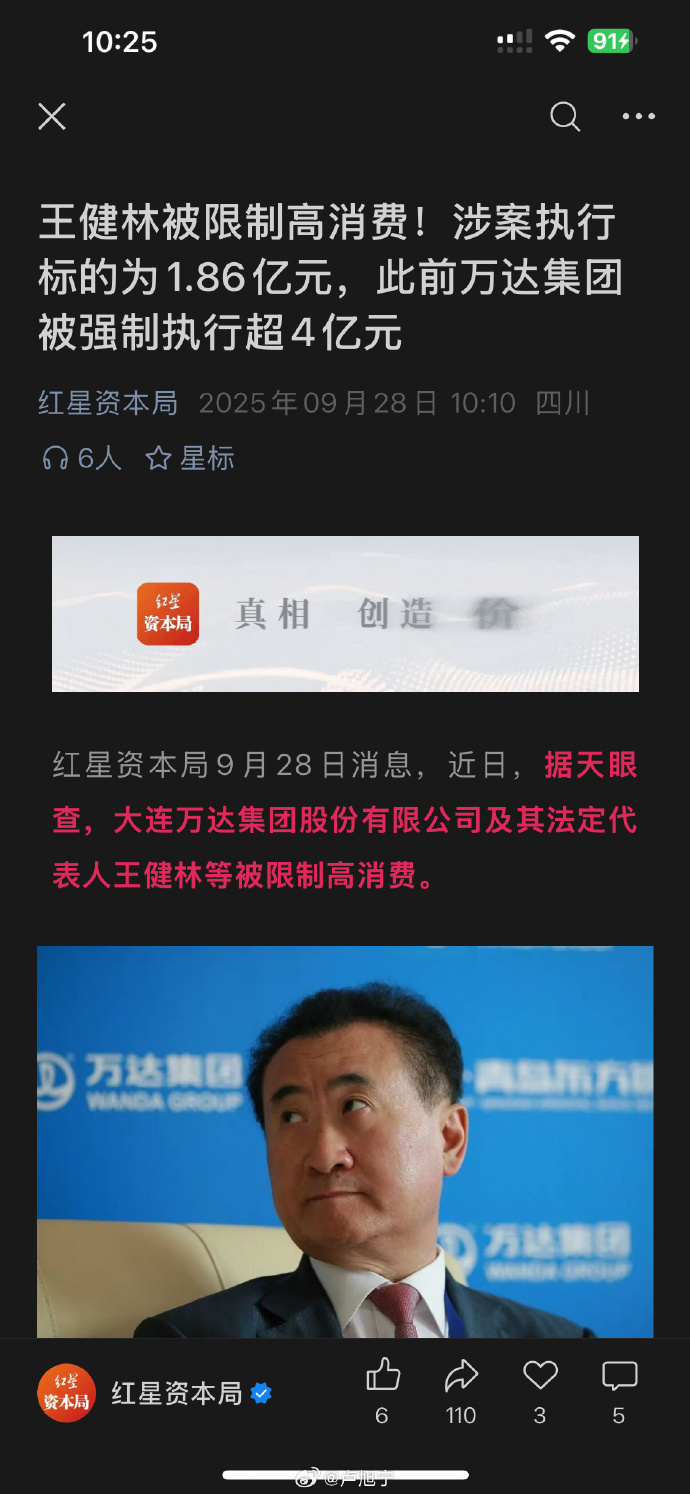Open 红星资本局 account link below the headline
This screenshot has height=1494, width=690.
point(108,403)
